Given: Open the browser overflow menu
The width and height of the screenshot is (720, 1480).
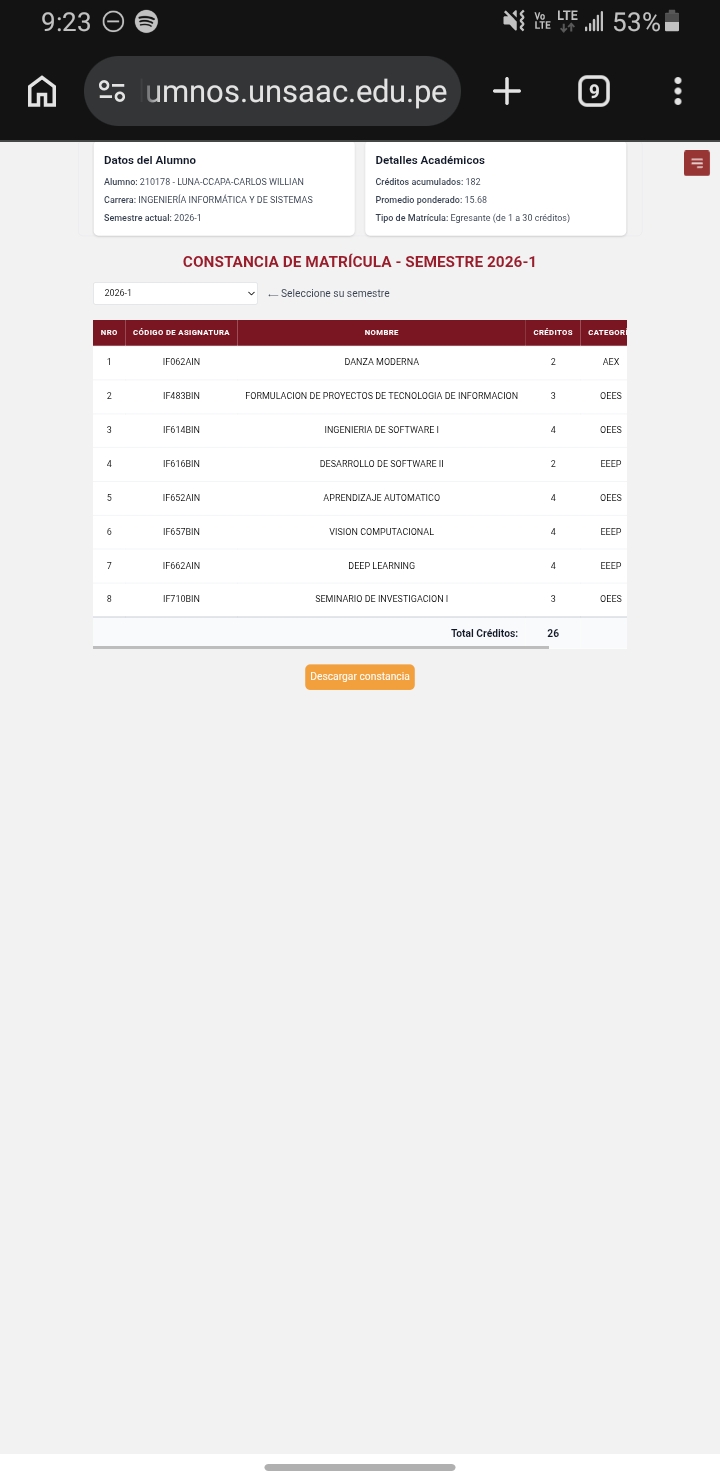Looking at the screenshot, I should [x=678, y=91].
